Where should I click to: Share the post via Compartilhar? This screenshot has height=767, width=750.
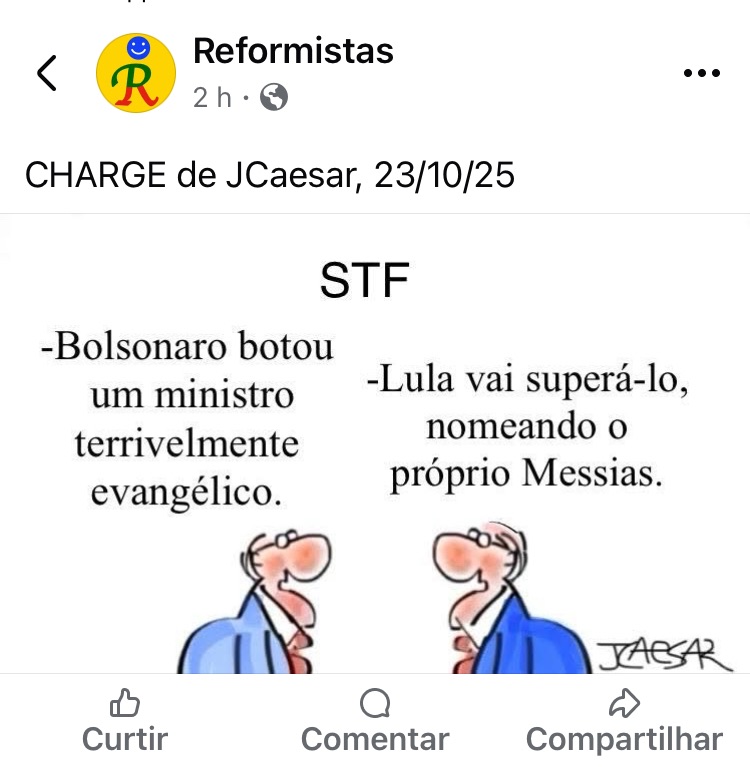(x=624, y=722)
